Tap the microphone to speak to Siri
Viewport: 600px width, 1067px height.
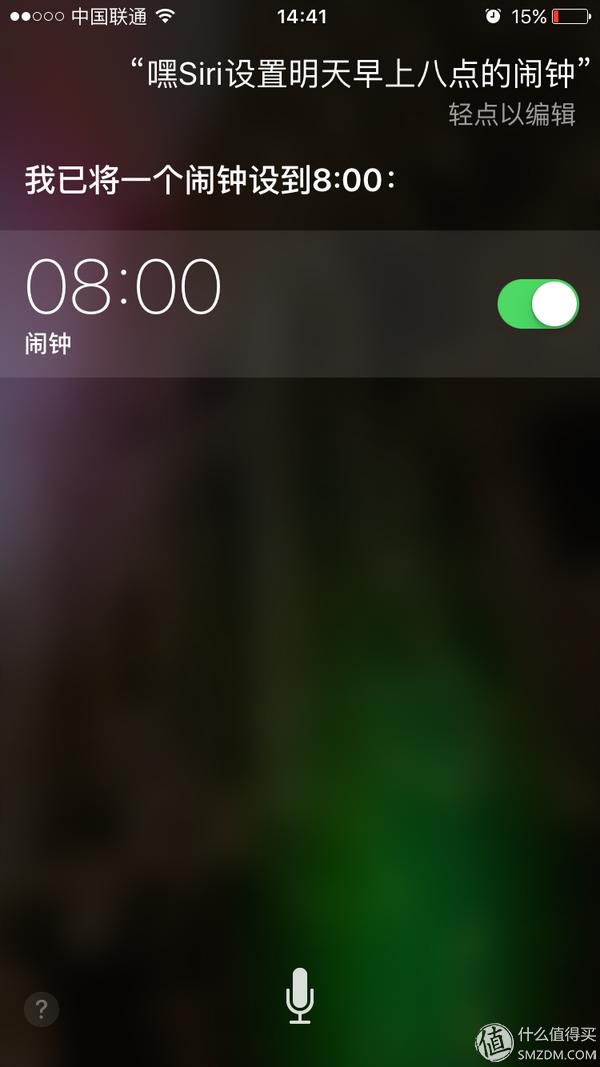click(300, 996)
